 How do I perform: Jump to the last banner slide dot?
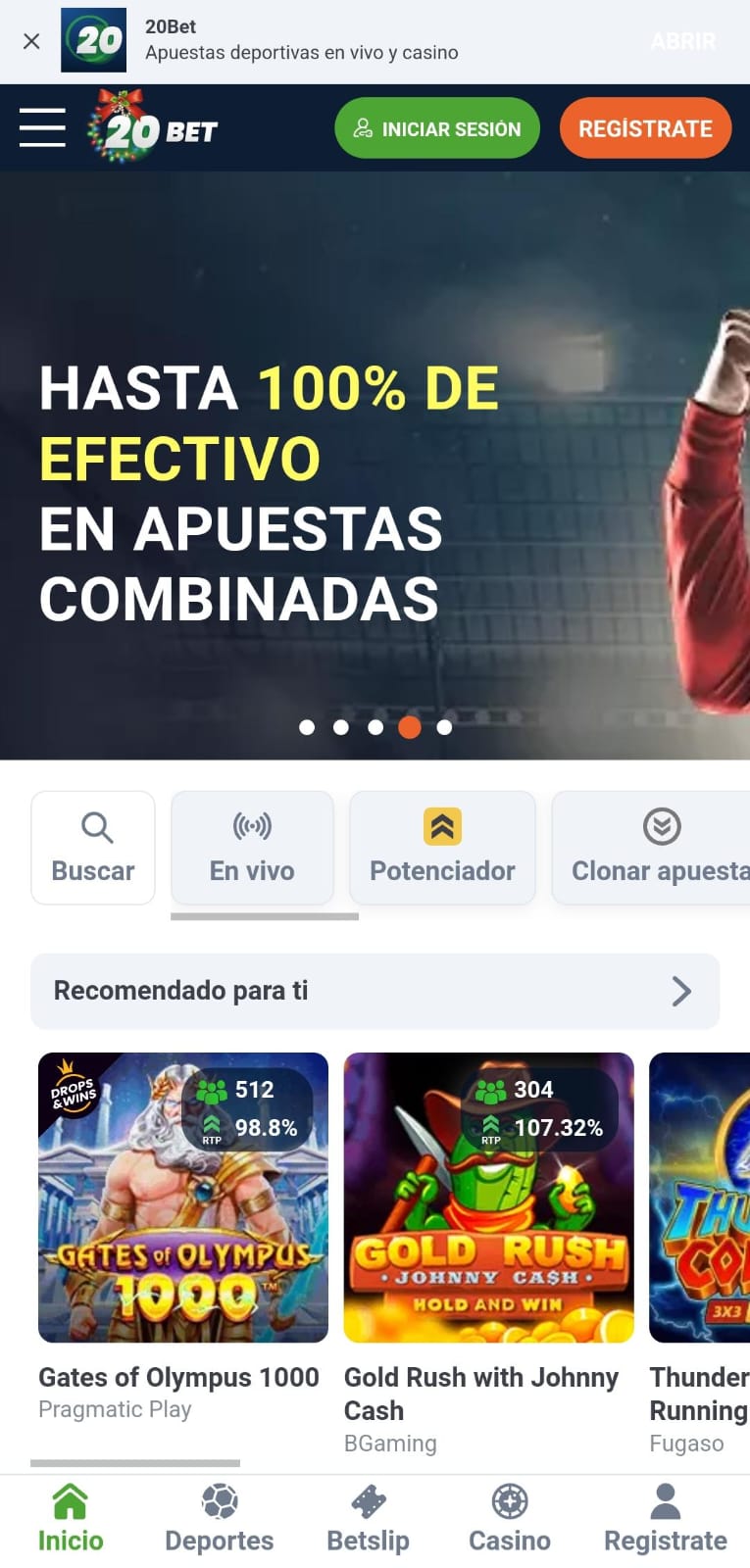tap(444, 727)
